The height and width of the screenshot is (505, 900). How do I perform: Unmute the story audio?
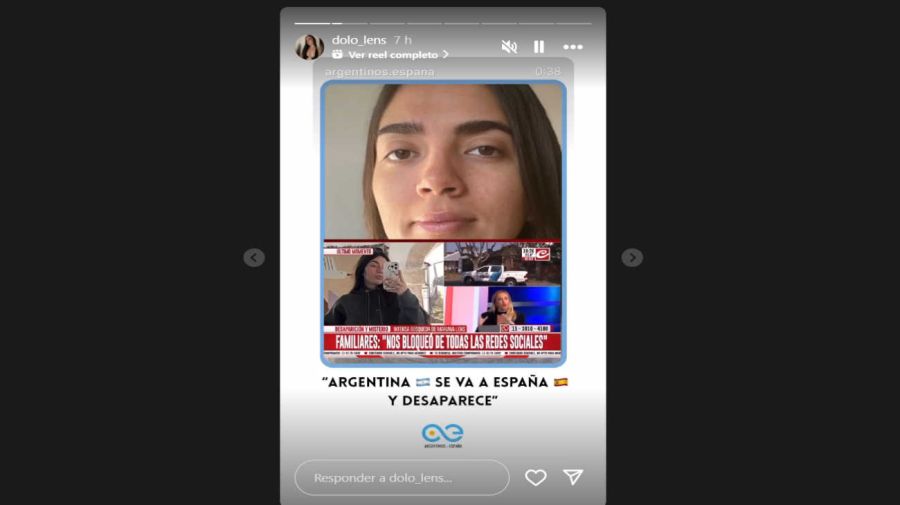(509, 47)
